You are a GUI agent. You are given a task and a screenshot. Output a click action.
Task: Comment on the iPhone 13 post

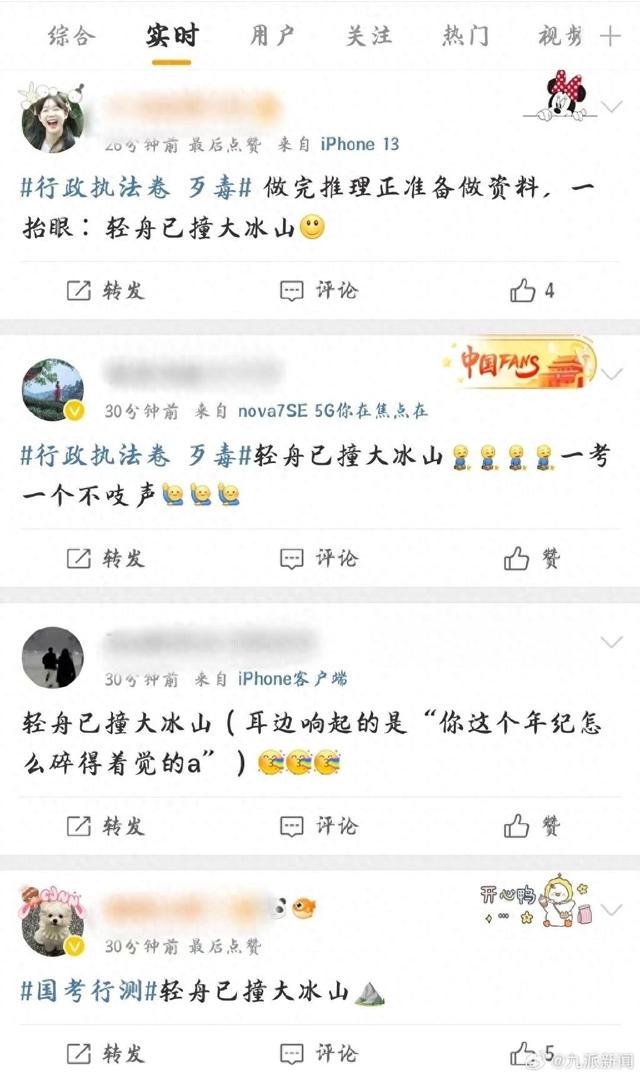click(319, 291)
